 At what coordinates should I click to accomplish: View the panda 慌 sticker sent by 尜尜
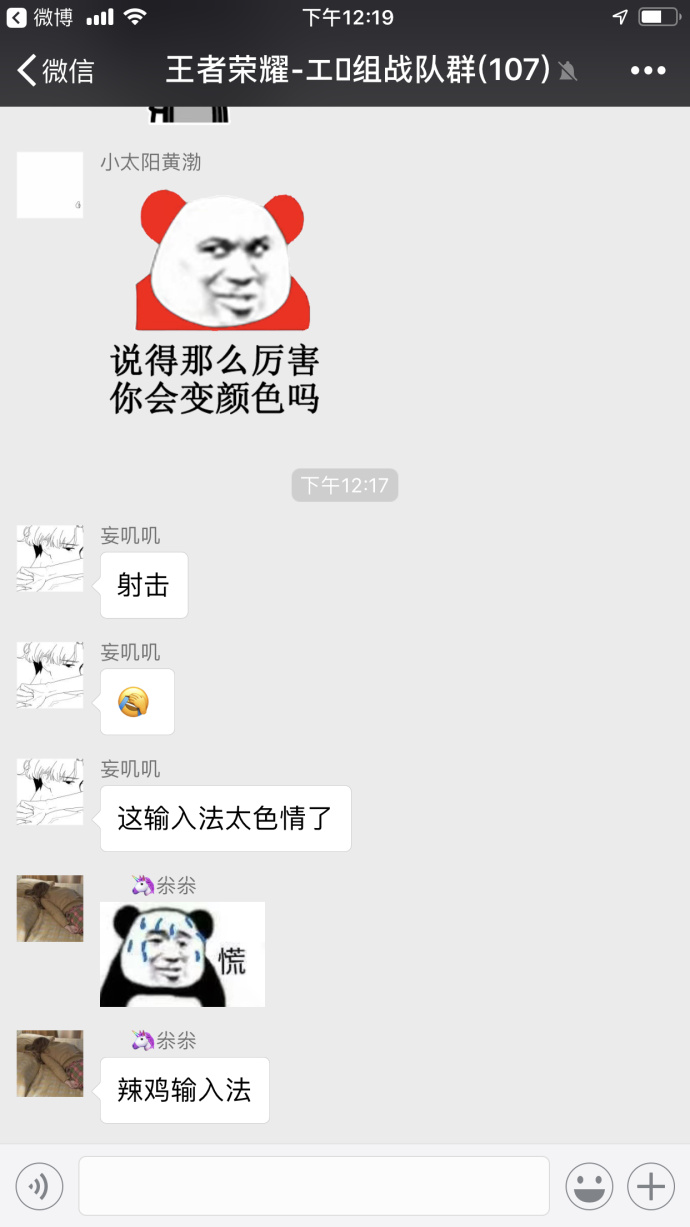(x=182, y=954)
